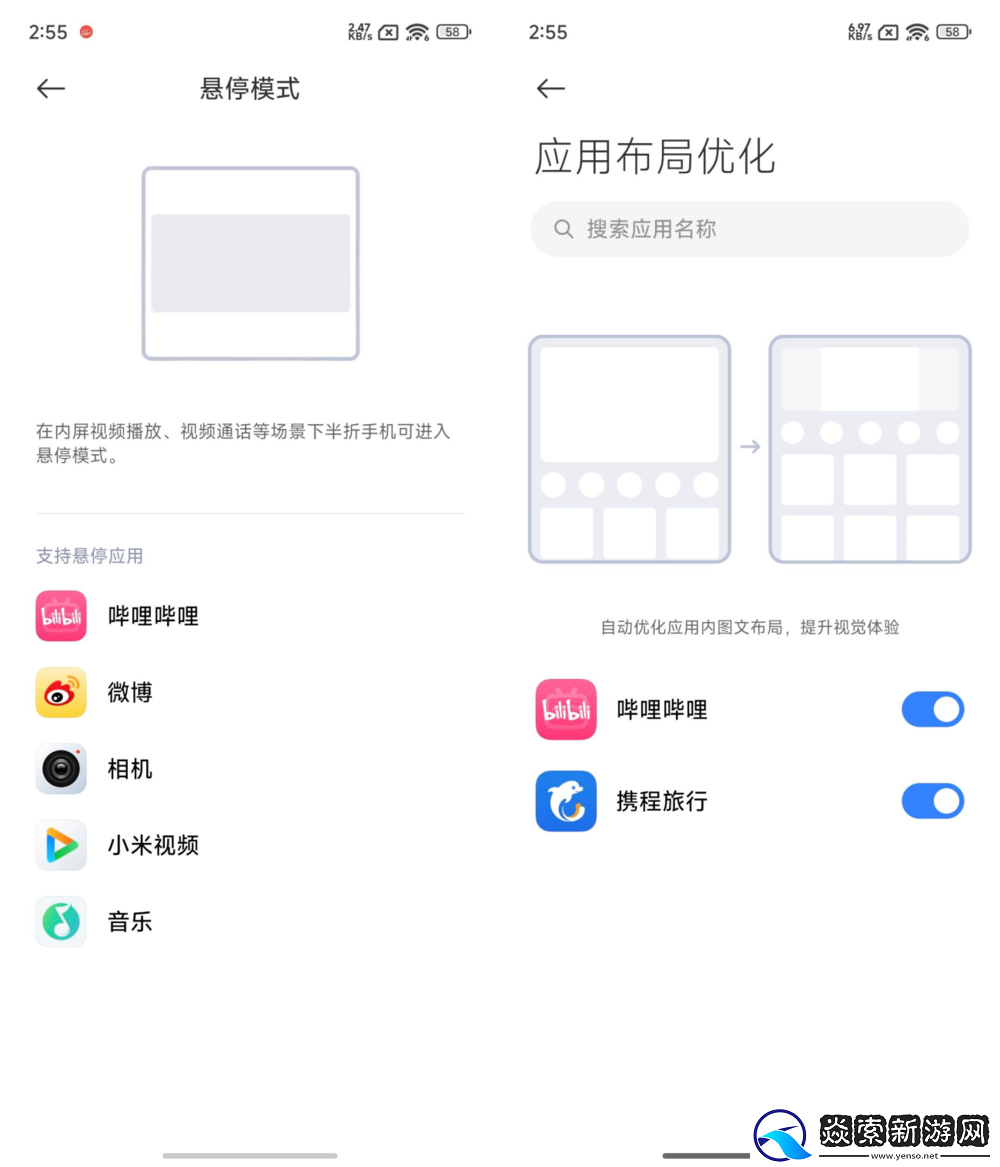
Task: Select the 哔哩哔哩 app icon under 支持悬停应用
Action: point(61,616)
